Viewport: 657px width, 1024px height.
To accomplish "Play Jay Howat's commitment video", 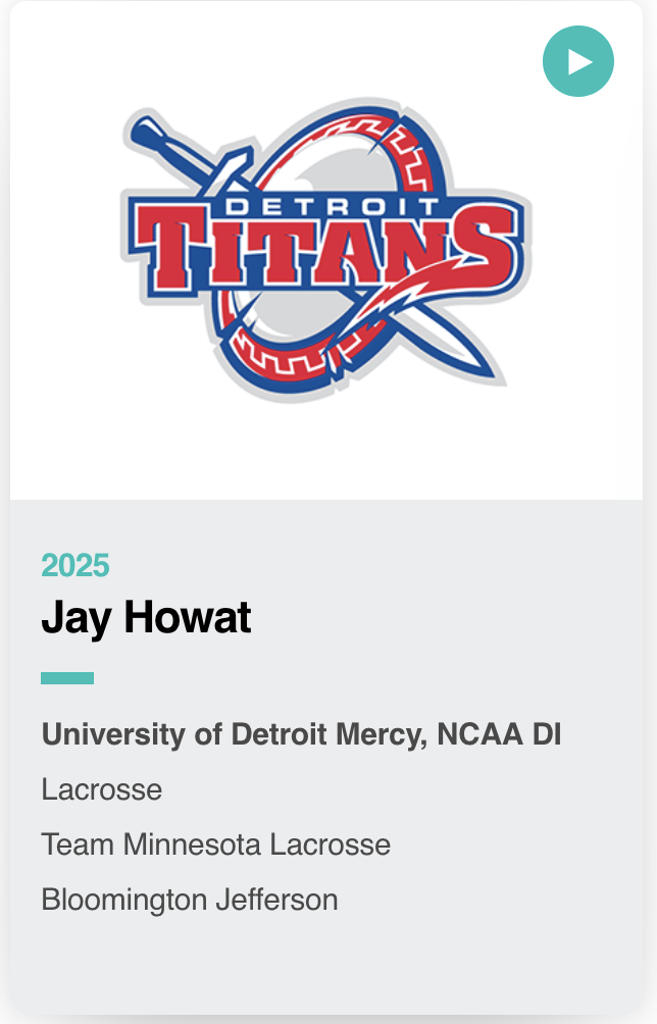I will pyautogui.click(x=578, y=62).
